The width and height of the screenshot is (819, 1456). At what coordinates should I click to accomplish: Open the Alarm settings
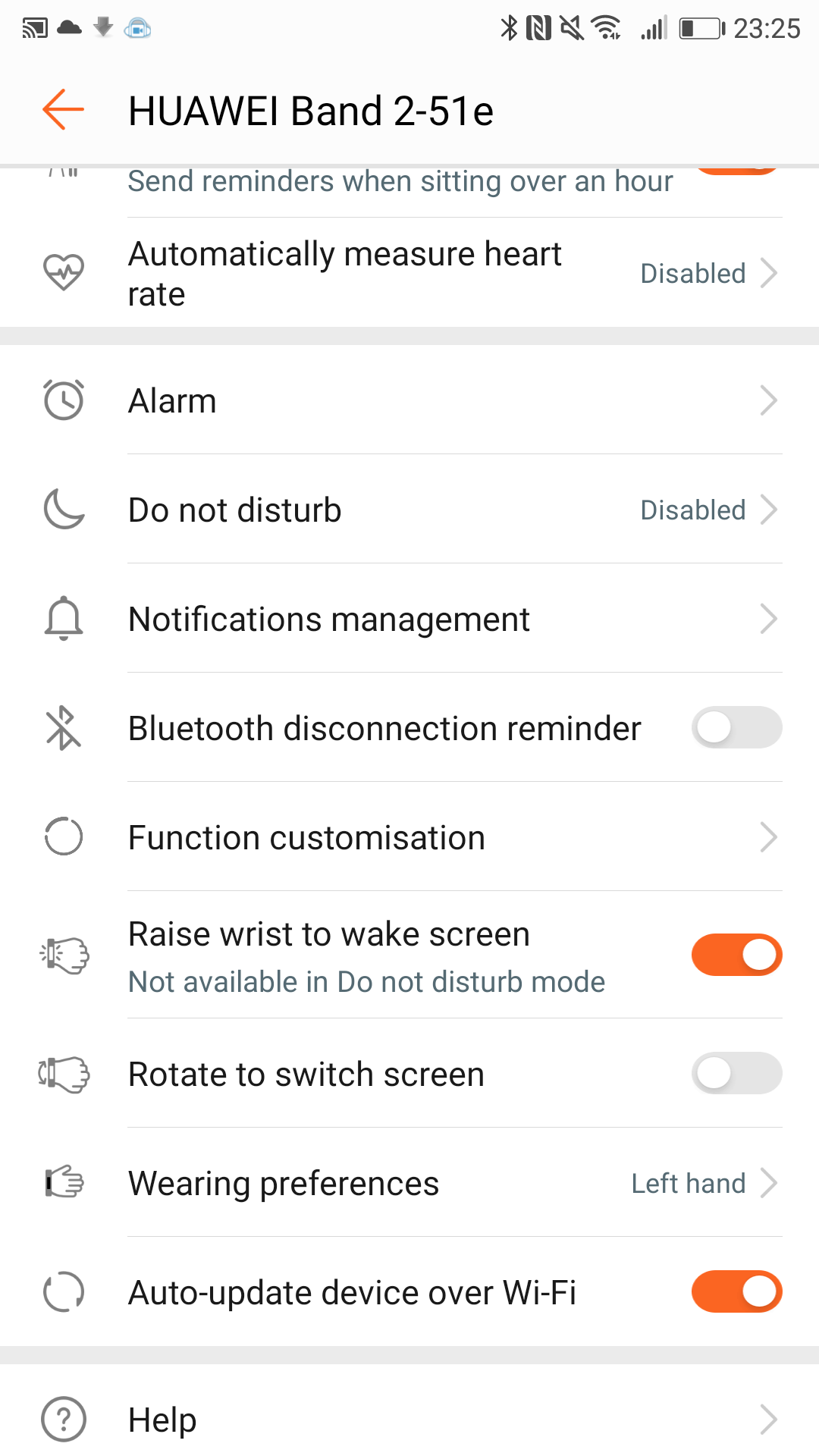click(x=409, y=400)
